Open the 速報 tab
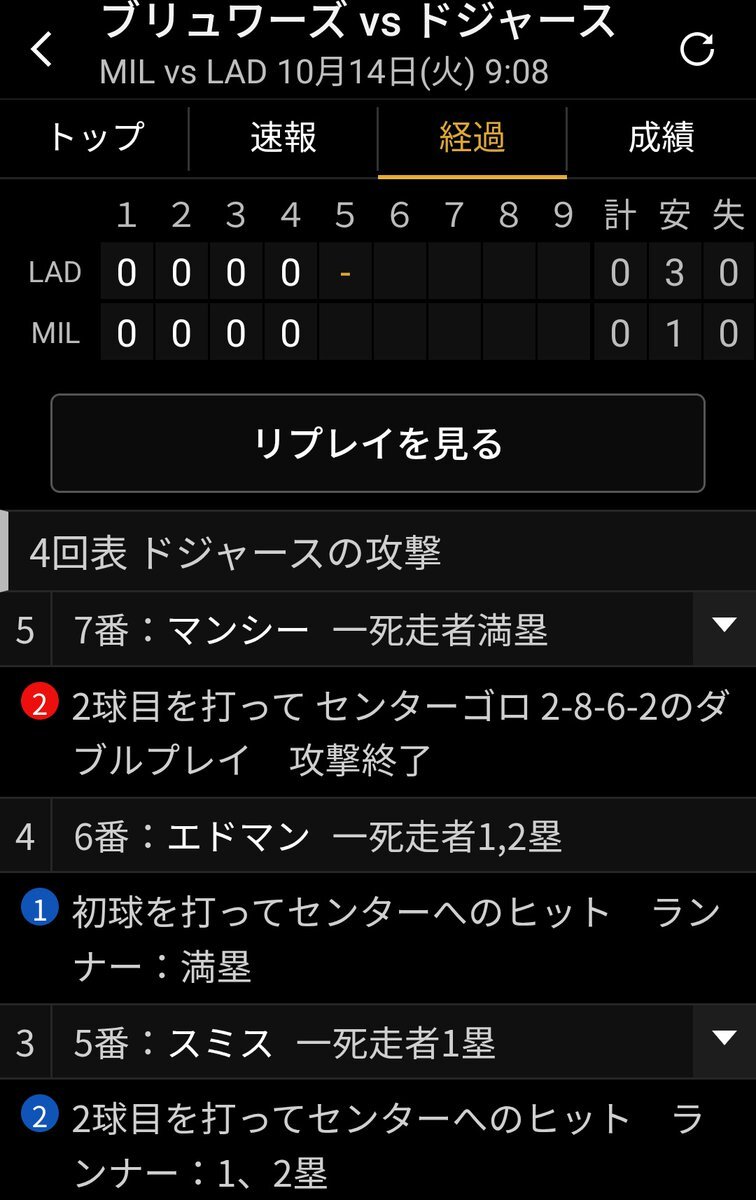 pyautogui.click(x=283, y=138)
